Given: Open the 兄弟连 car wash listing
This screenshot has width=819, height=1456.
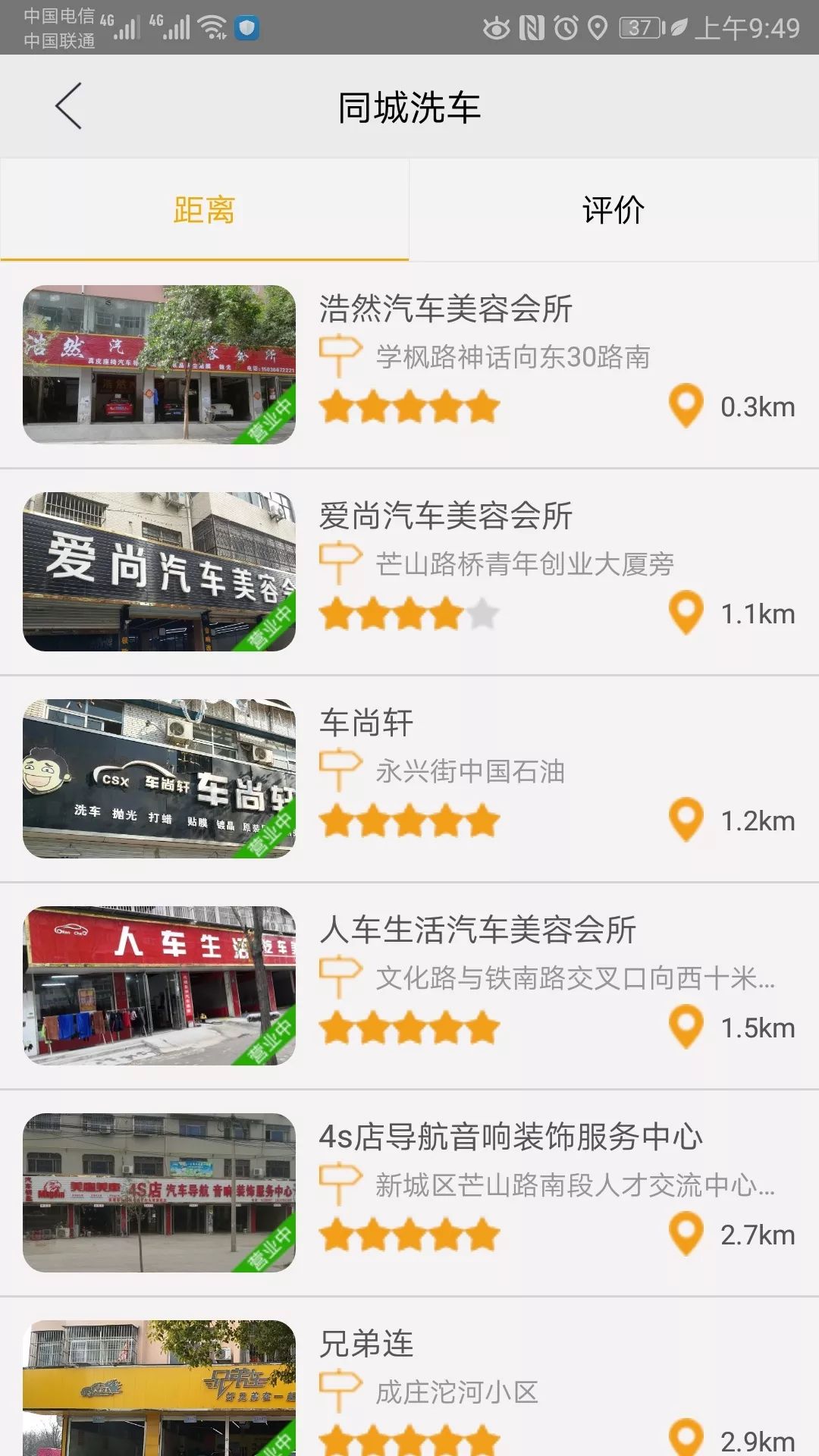Looking at the screenshot, I should pos(366,1344).
